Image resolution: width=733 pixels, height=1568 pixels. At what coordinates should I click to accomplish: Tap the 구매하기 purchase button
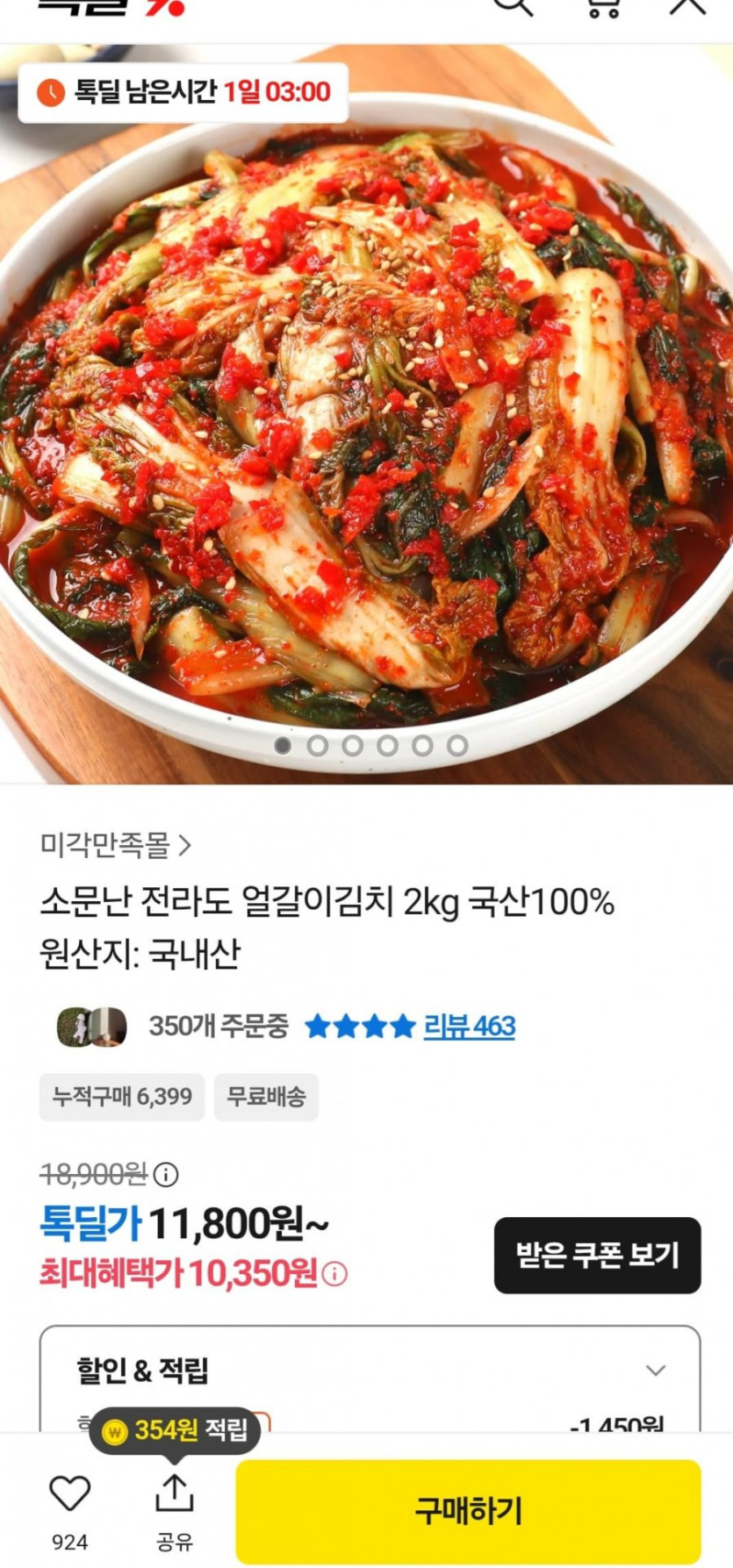pos(468,1511)
